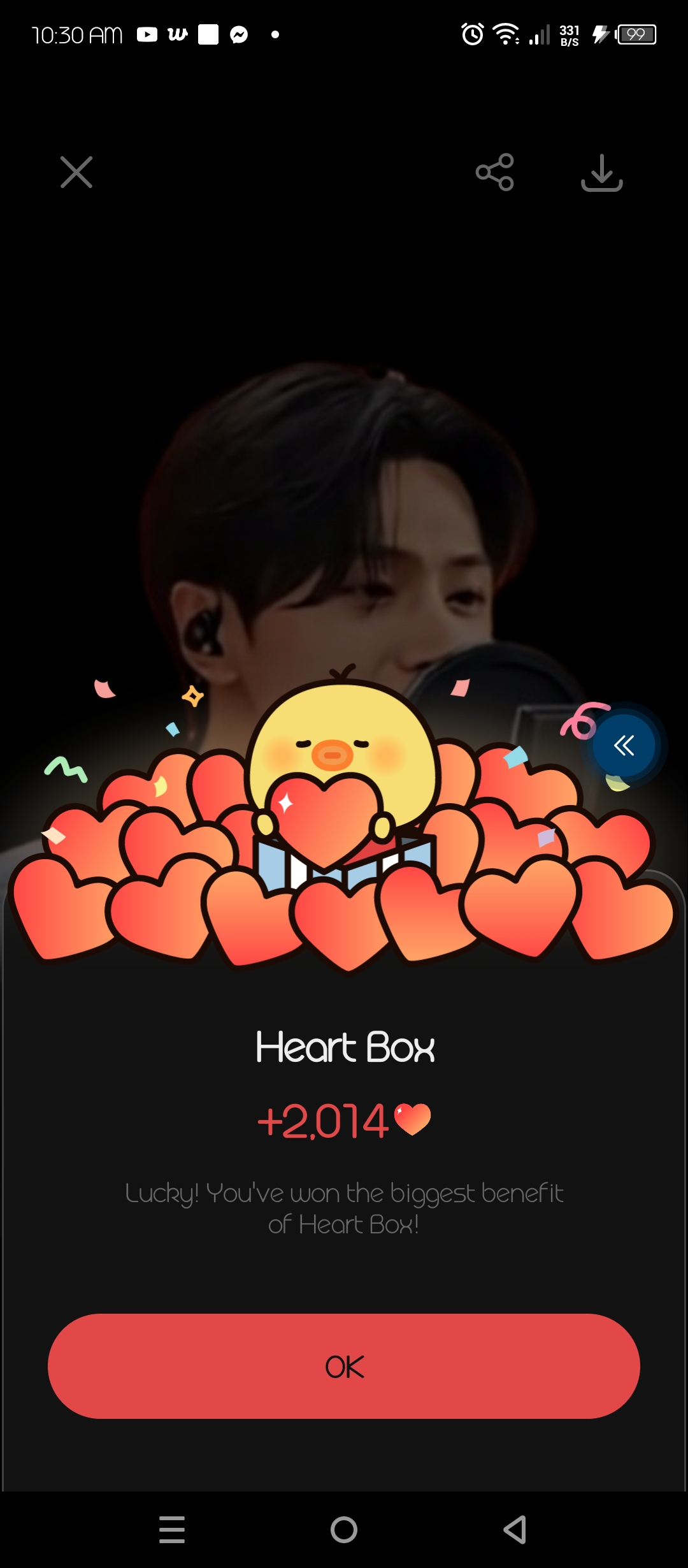Open the recent apps menu
Screen dimensions: 688x1568
[172, 1529]
